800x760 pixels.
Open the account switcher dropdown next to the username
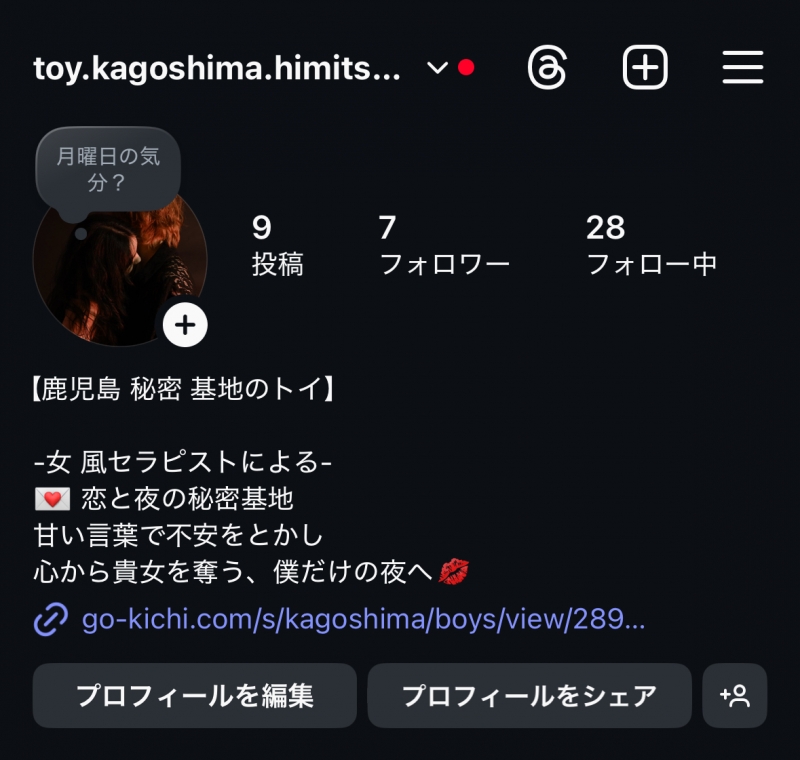pyautogui.click(x=437, y=68)
